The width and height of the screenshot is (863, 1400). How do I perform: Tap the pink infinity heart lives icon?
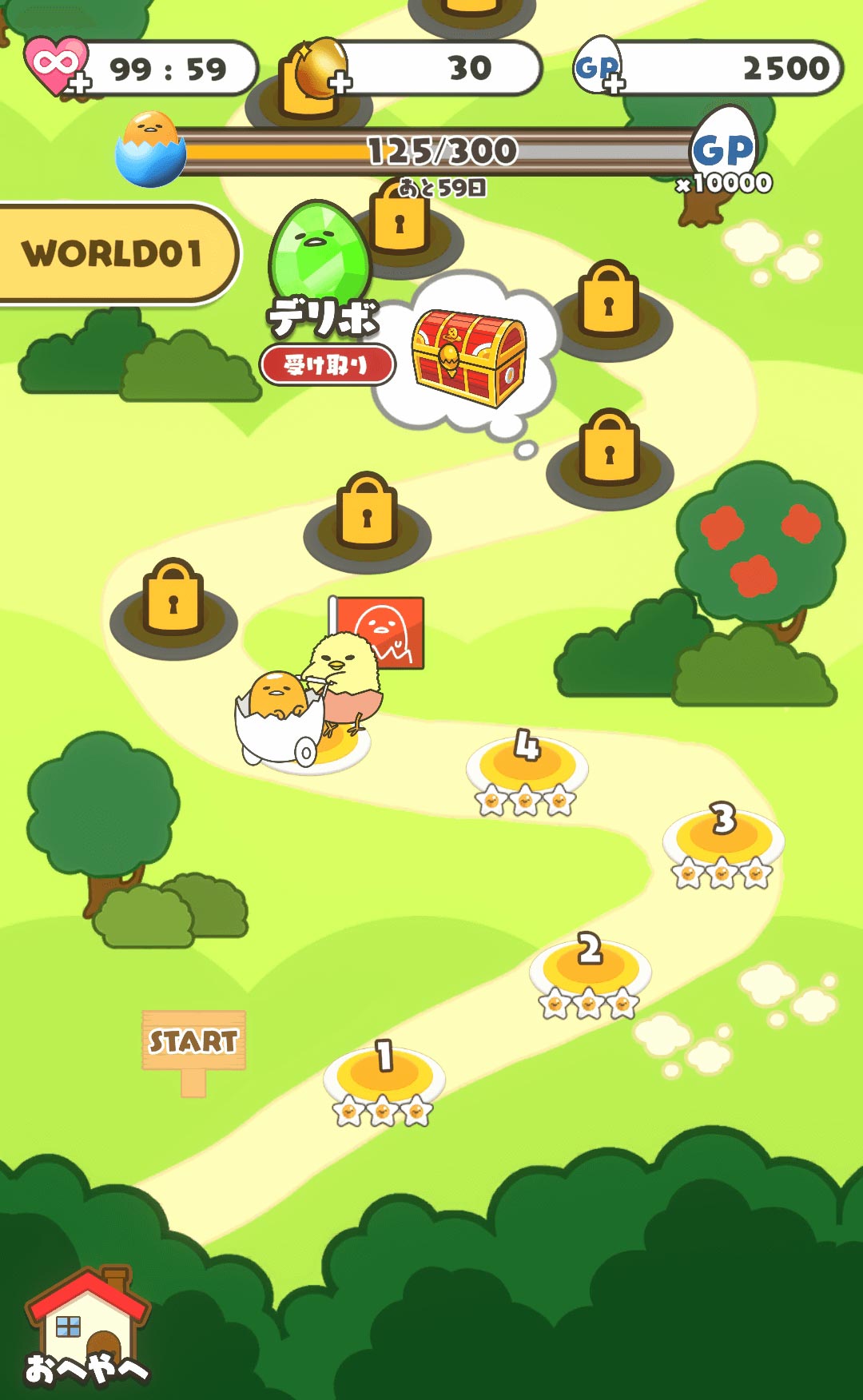(x=56, y=60)
